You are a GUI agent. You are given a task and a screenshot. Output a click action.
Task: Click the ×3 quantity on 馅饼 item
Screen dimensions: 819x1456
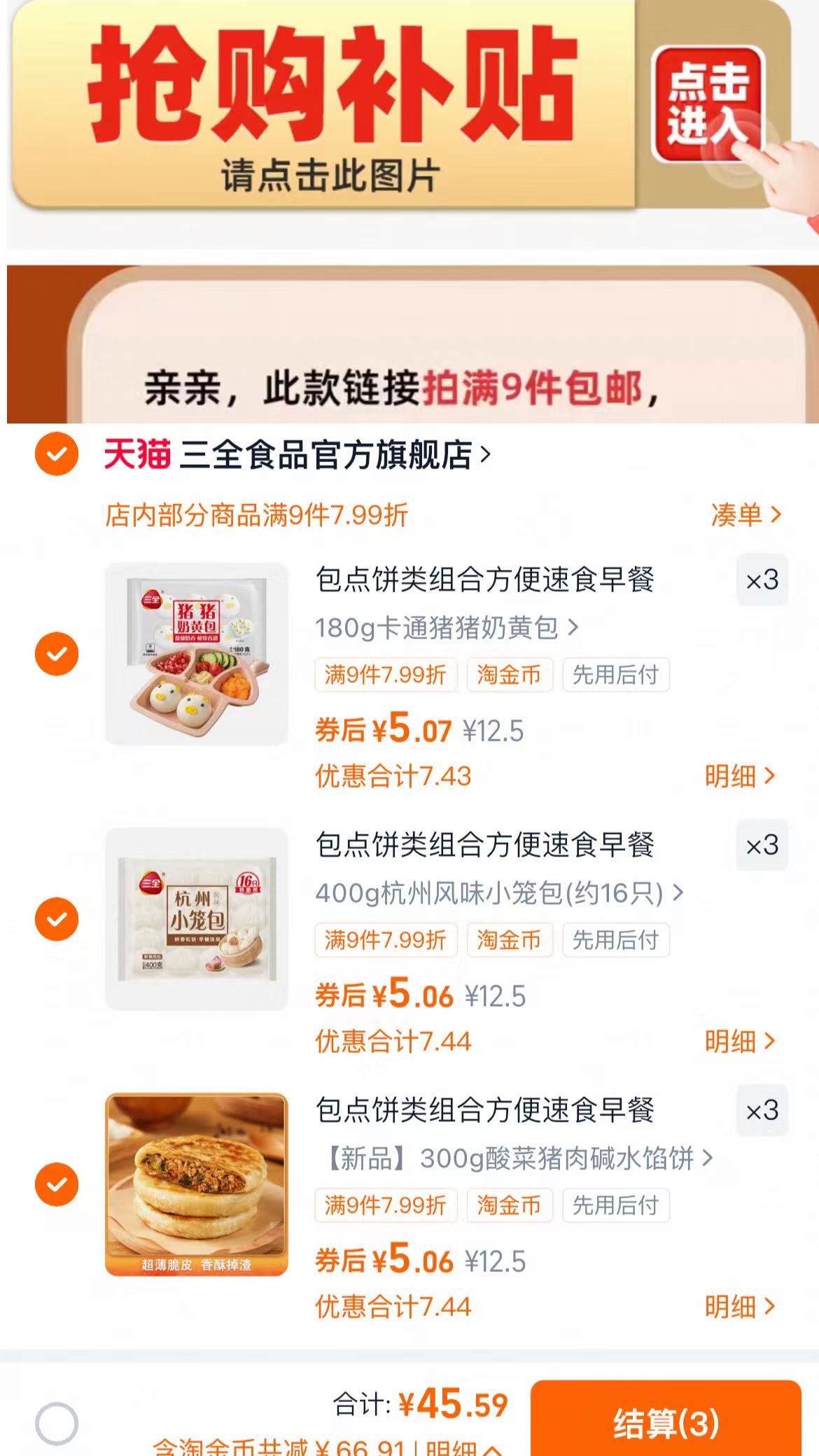[761, 1112]
